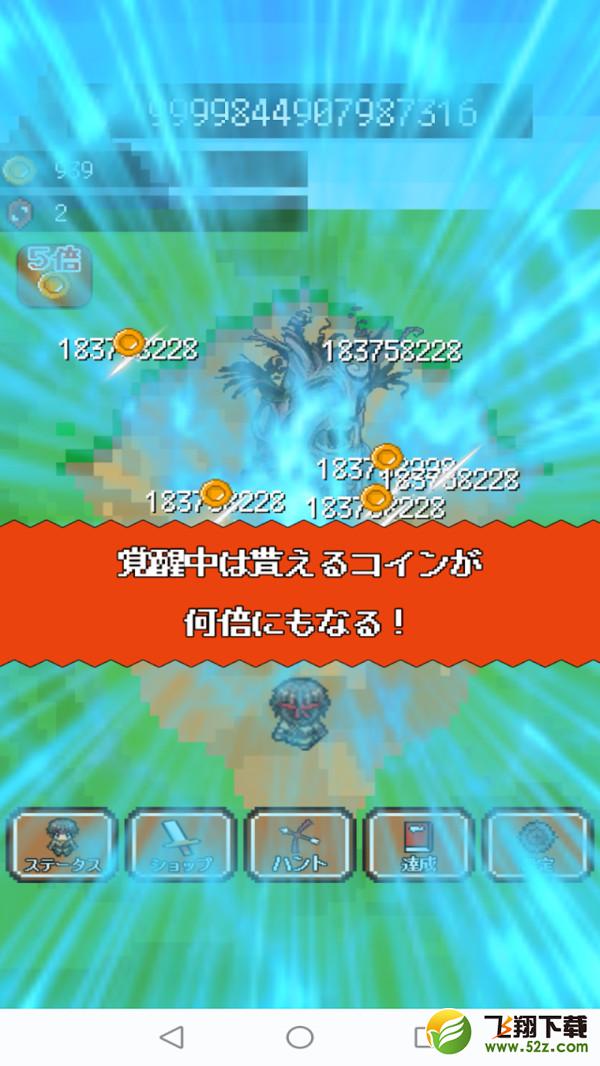Go back with the system back button

point(171,1037)
